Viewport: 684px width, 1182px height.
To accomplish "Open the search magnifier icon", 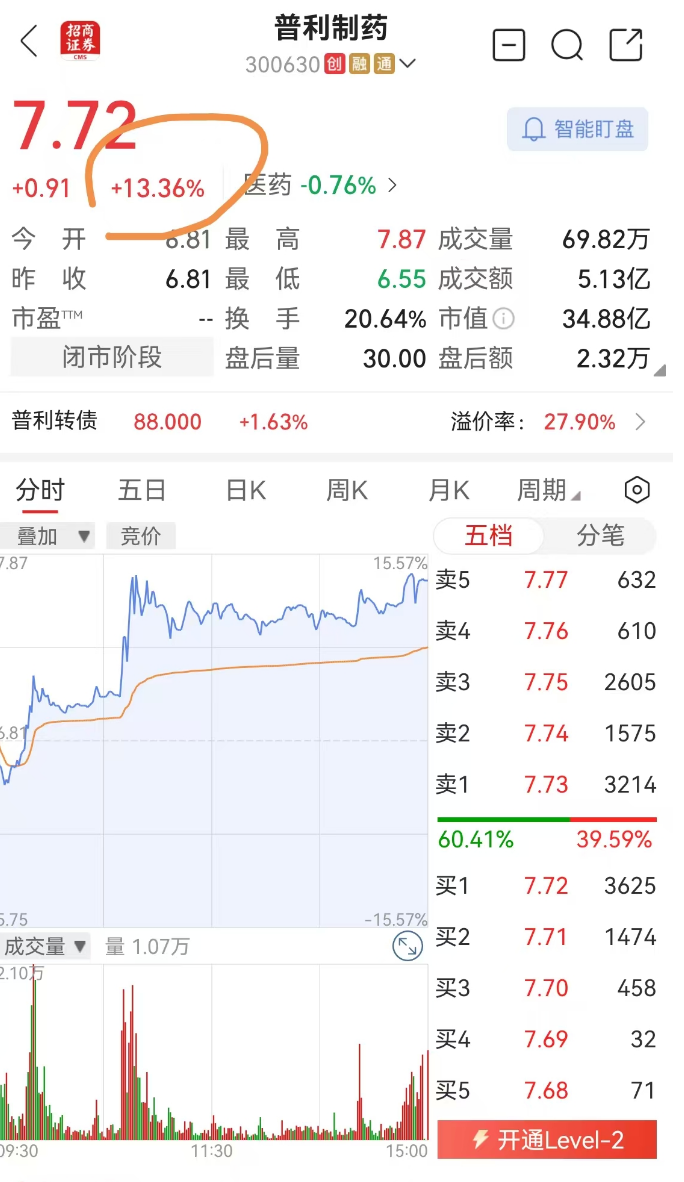I will pyautogui.click(x=567, y=45).
